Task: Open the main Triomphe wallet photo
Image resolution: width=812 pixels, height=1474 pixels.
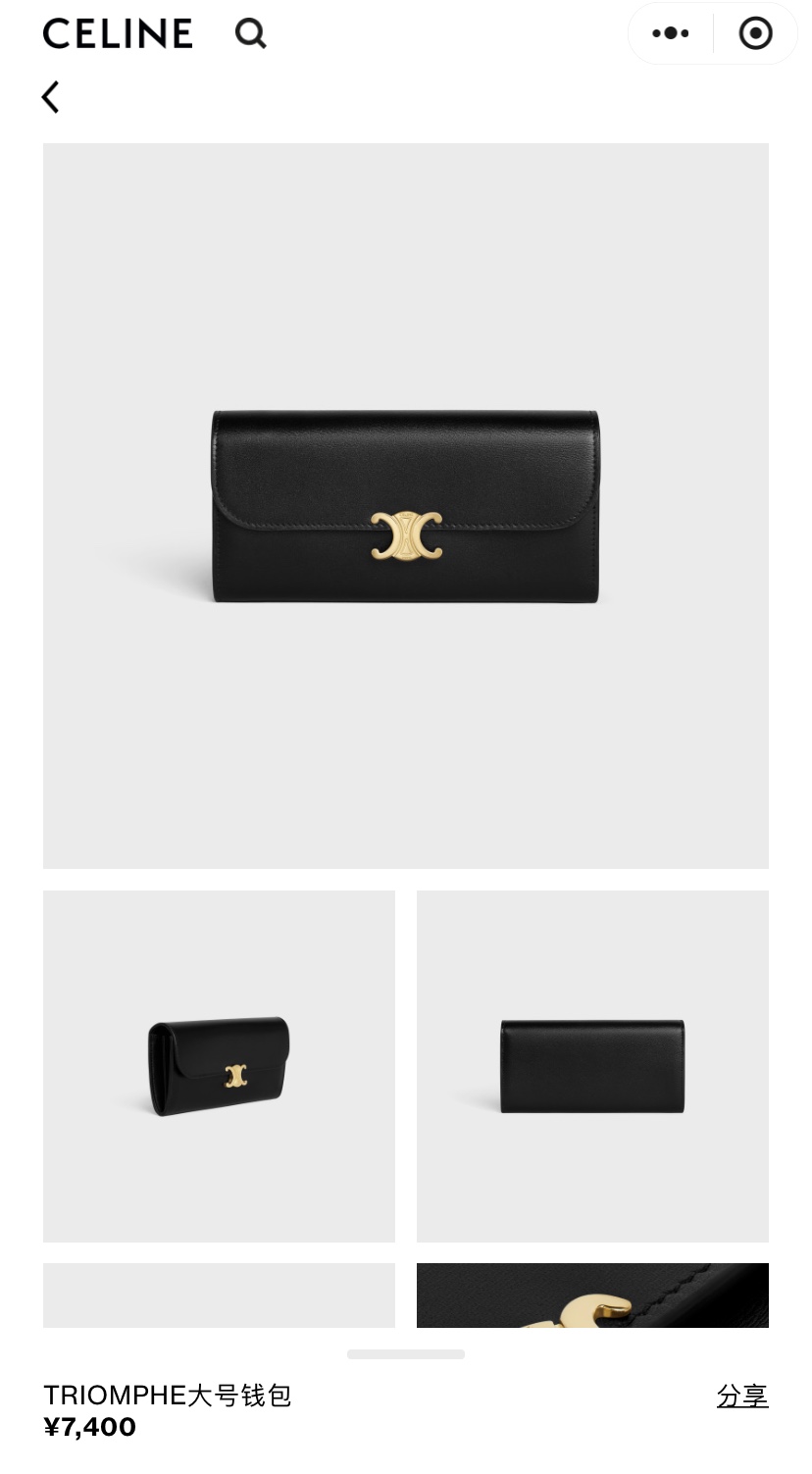Action: tap(405, 505)
